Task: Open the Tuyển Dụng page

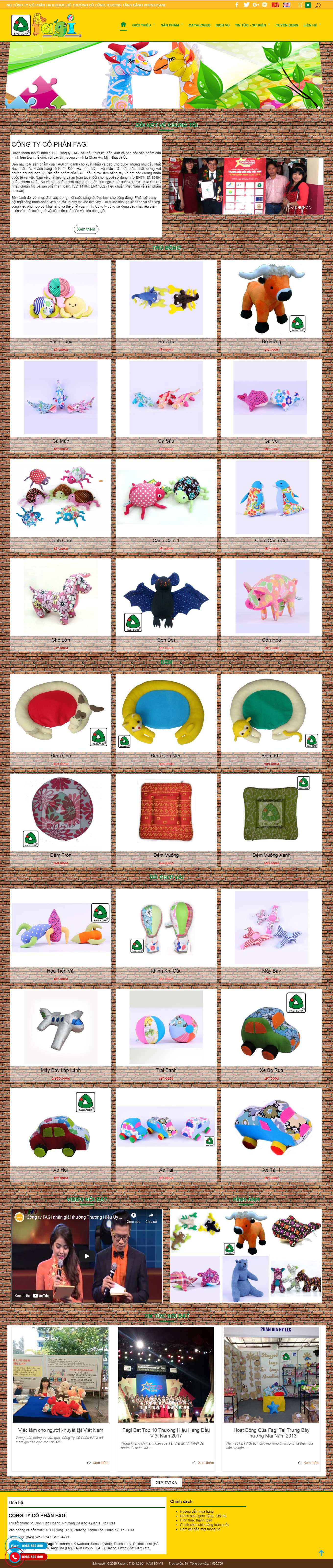Action: pos(287,25)
